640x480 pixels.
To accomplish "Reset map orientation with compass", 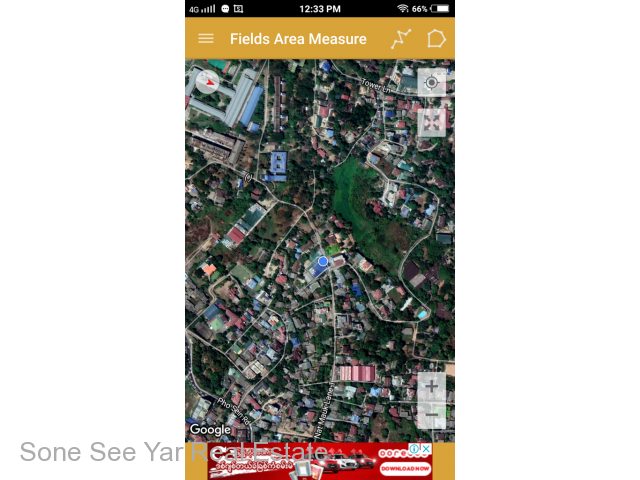I will [x=207, y=82].
